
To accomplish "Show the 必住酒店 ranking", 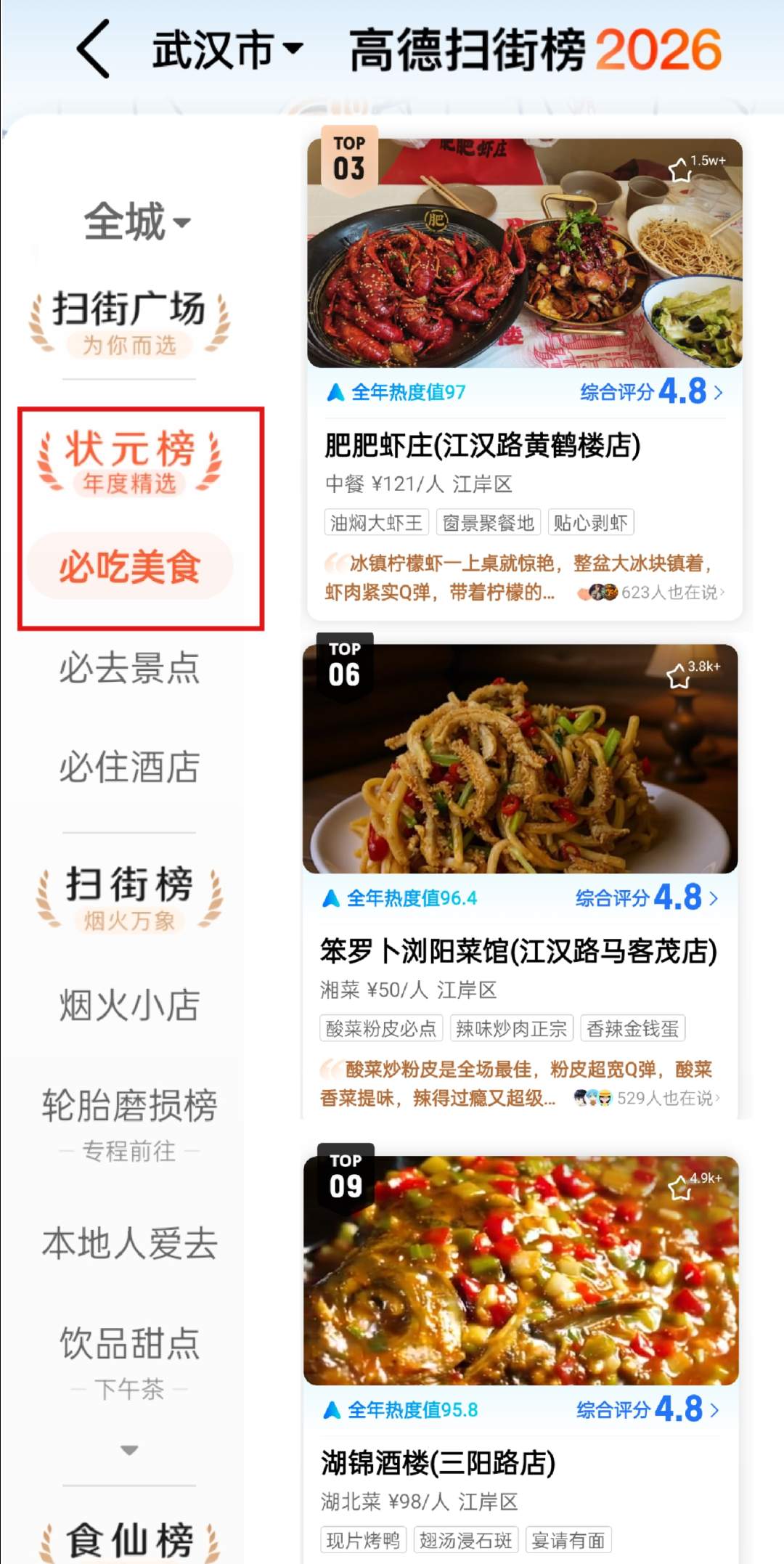I will 129,767.
